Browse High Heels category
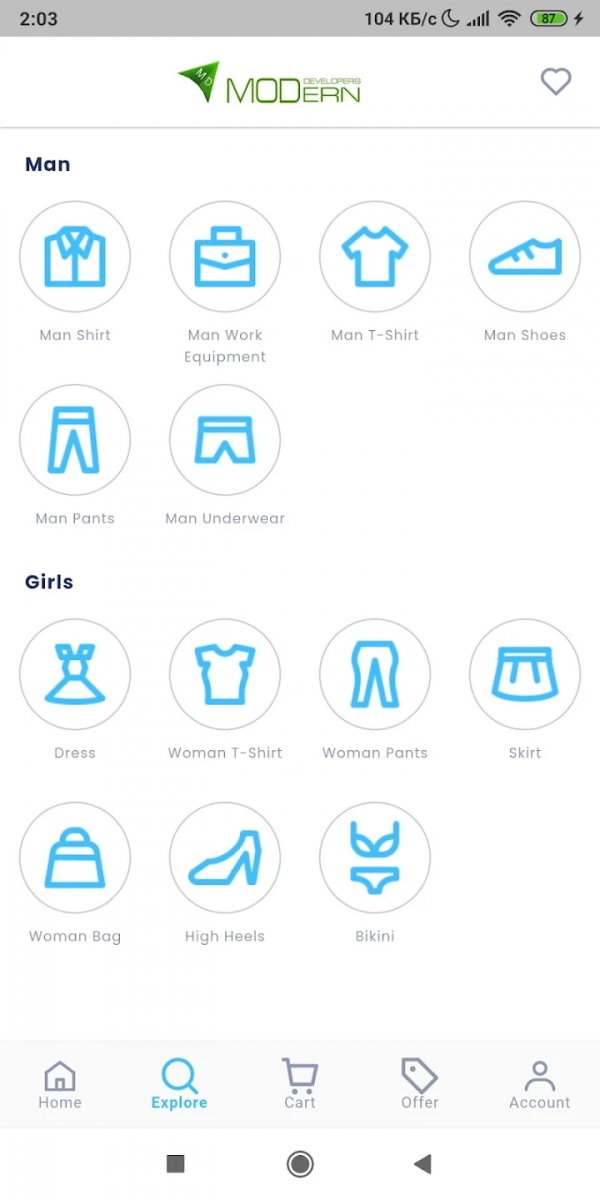 click(x=225, y=858)
